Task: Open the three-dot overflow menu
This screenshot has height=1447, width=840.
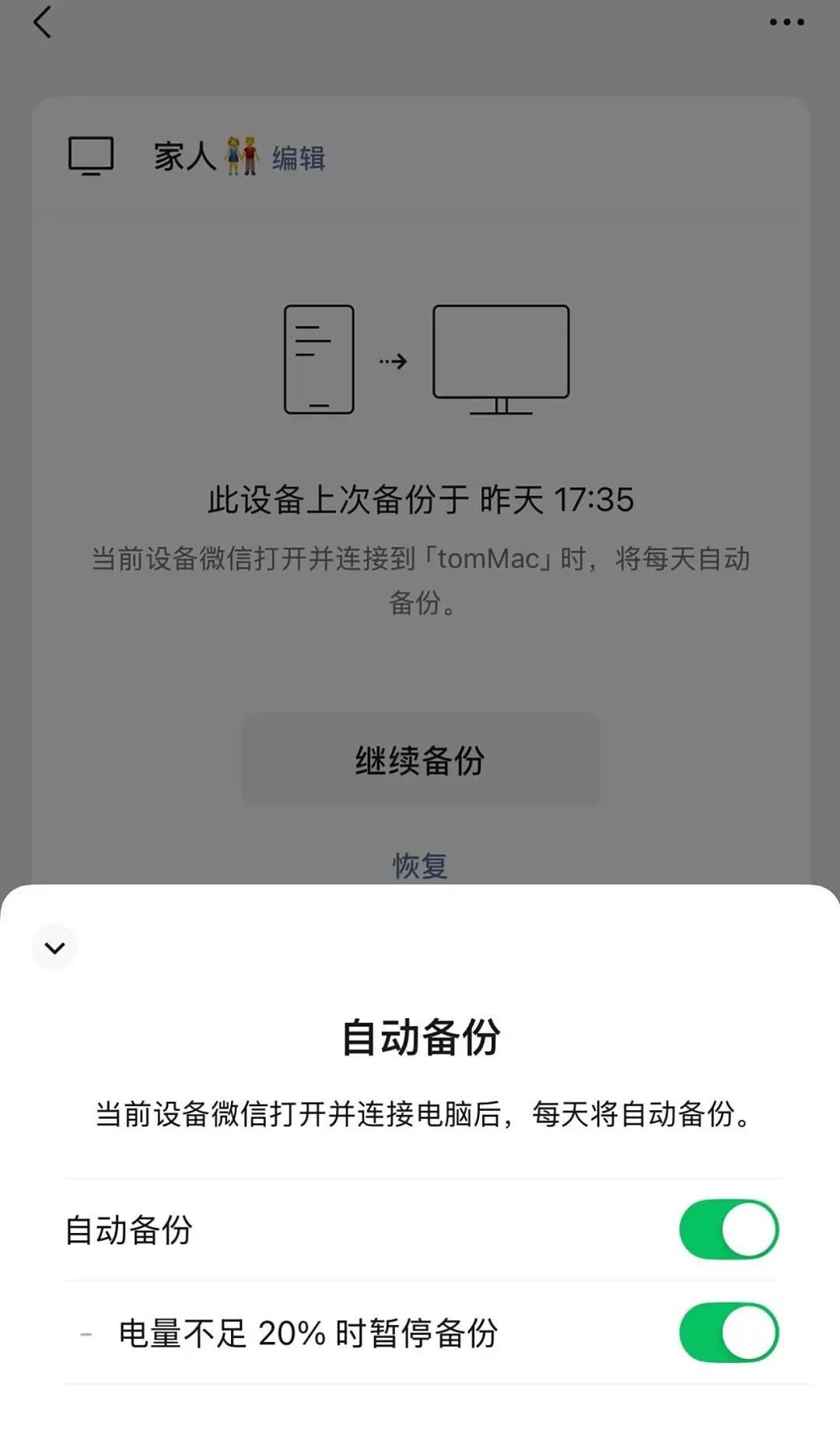Action: pyautogui.click(x=786, y=23)
